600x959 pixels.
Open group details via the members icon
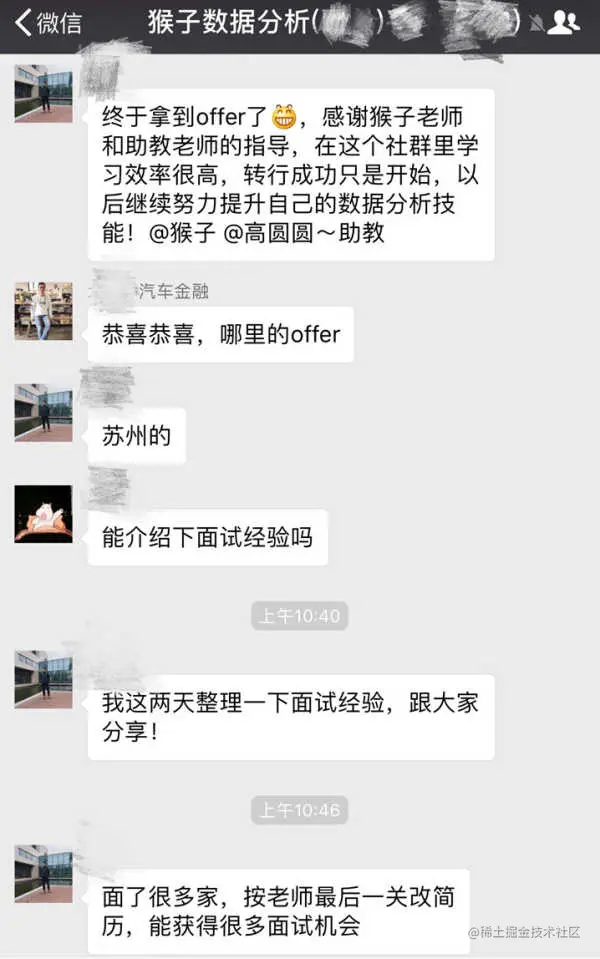coord(564,23)
